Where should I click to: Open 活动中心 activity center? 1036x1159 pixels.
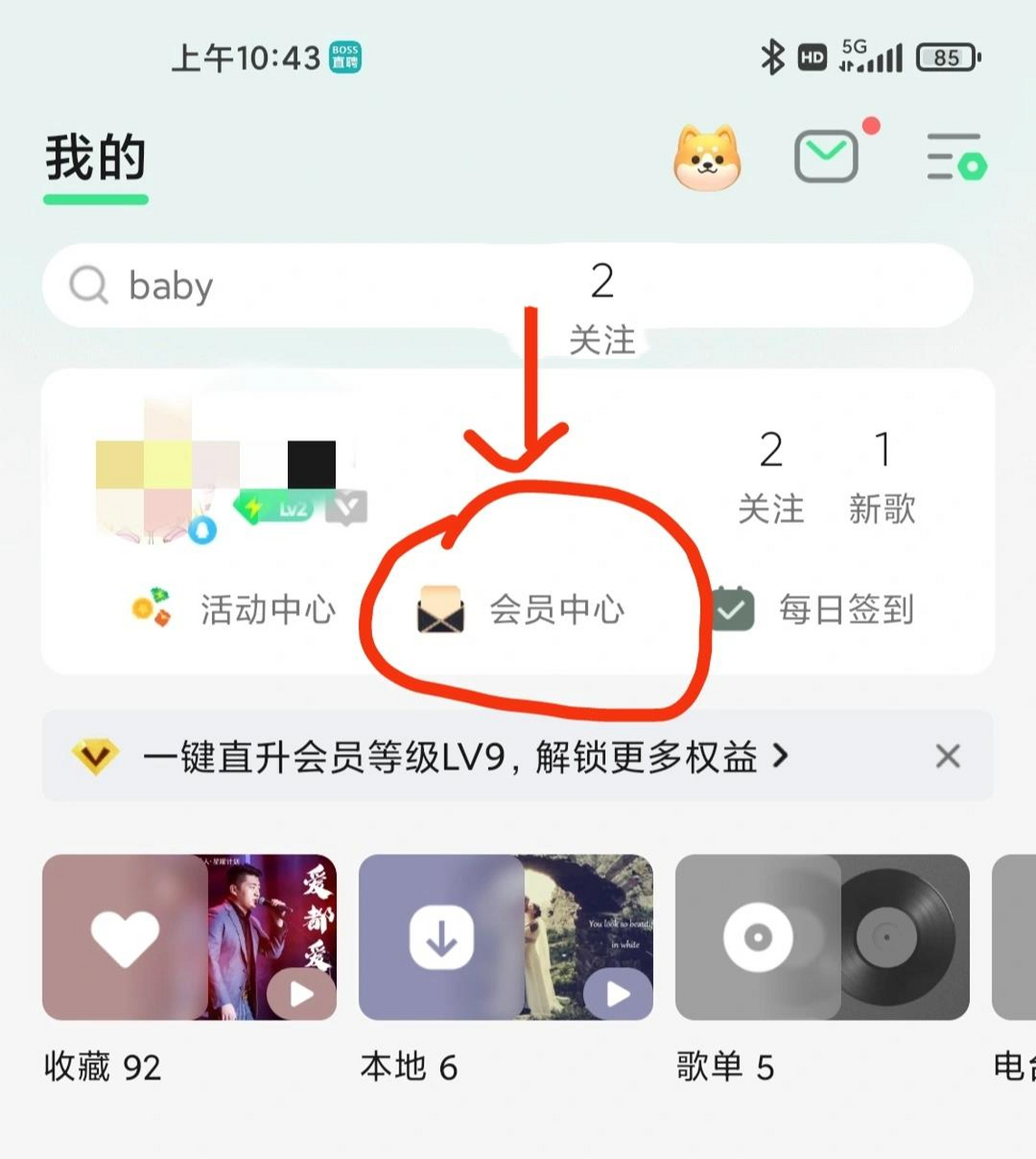(234, 609)
